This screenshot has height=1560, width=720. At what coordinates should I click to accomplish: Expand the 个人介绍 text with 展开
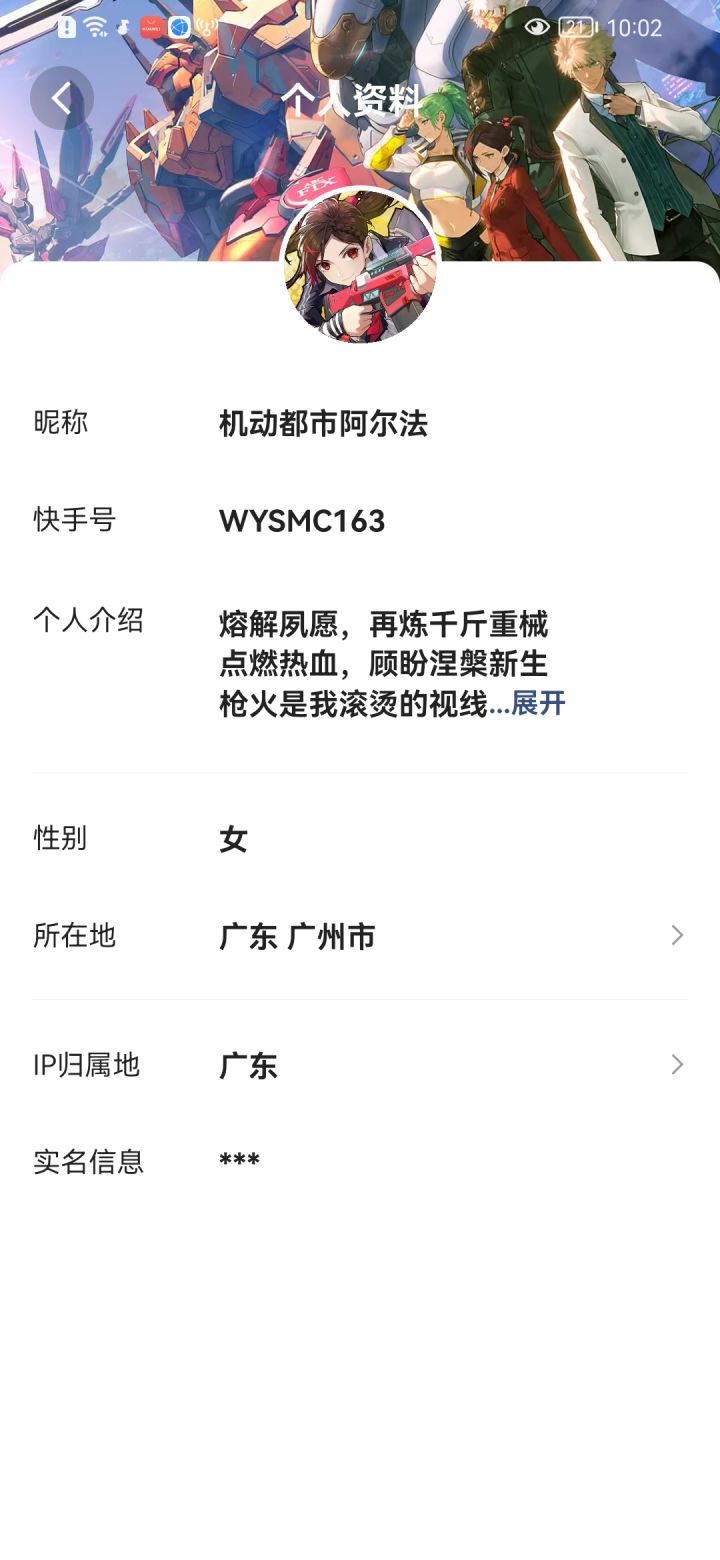(539, 704)
